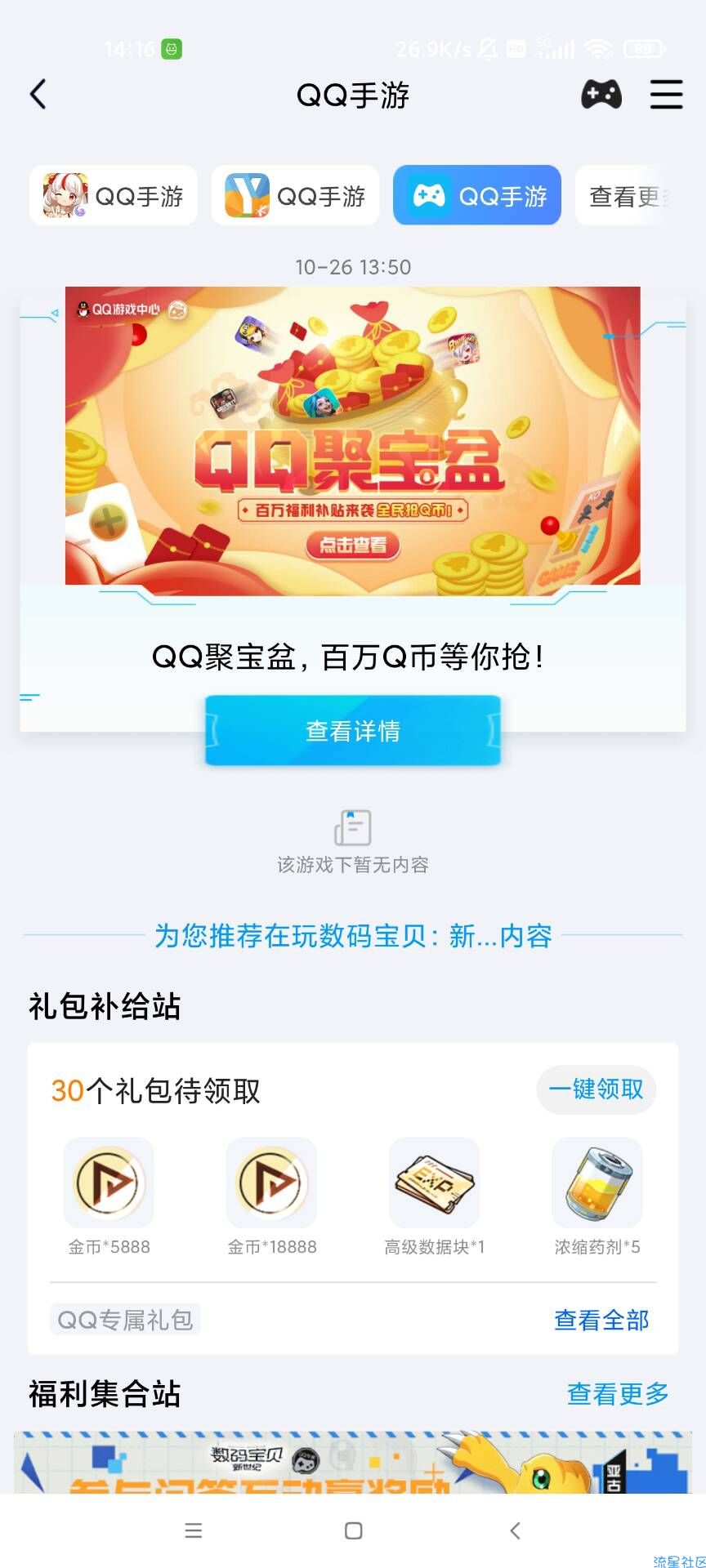Image resolution: width=706 pixels, height=1568 pixels.
Task: Select the QQ手游 tab with Y icon
Action: pos(295,196)
